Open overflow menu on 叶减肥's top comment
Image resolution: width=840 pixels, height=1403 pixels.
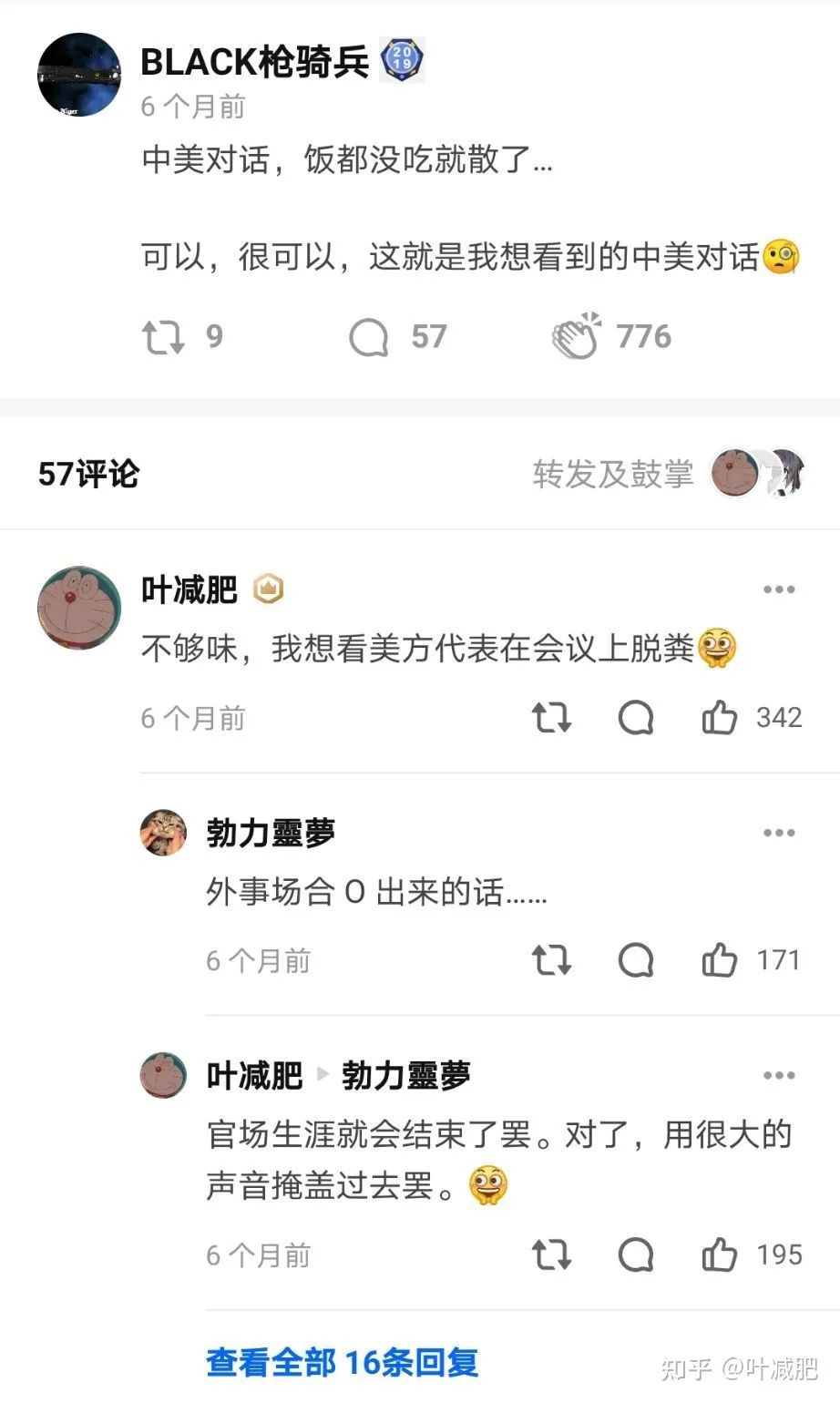779,589
